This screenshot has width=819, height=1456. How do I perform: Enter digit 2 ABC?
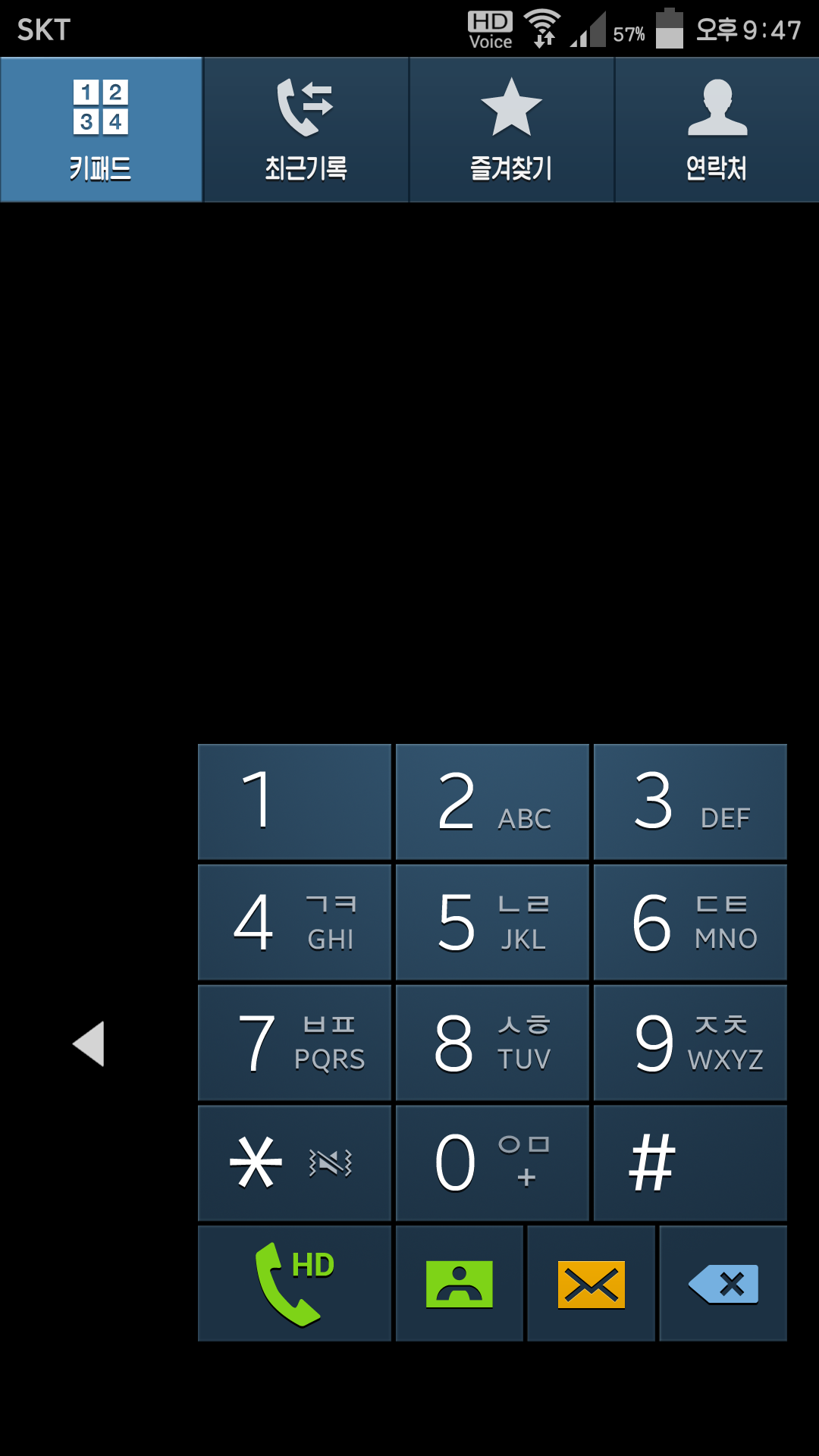tap(492, 802)
